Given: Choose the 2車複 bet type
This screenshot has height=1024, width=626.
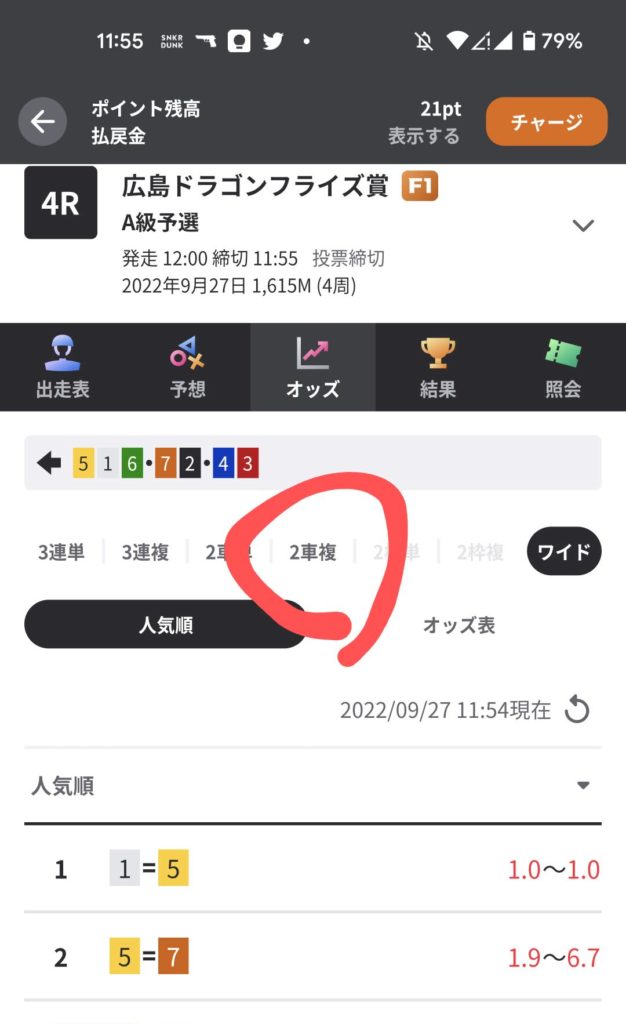Looking at the screenshot, I should coord(312,552).
